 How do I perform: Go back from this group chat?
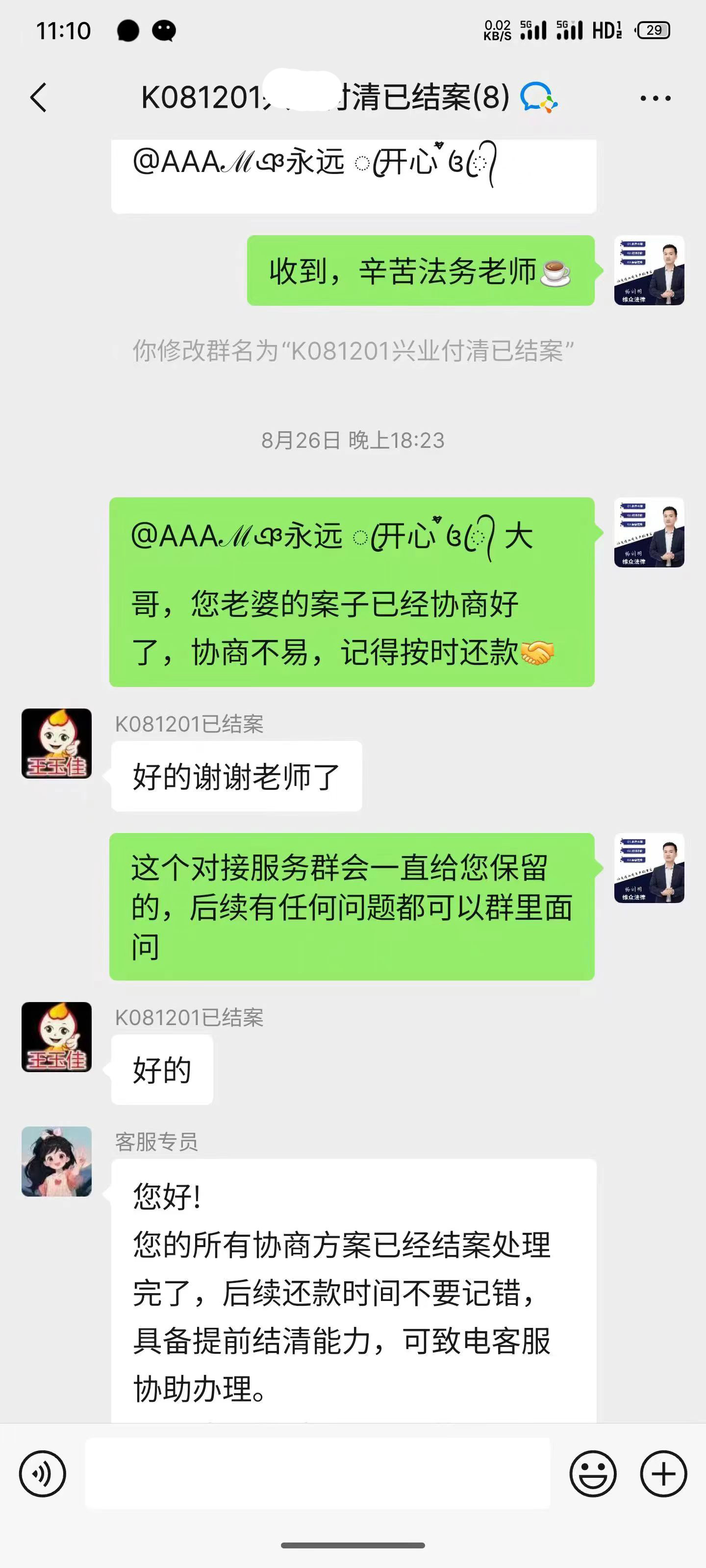click(38, 98)
